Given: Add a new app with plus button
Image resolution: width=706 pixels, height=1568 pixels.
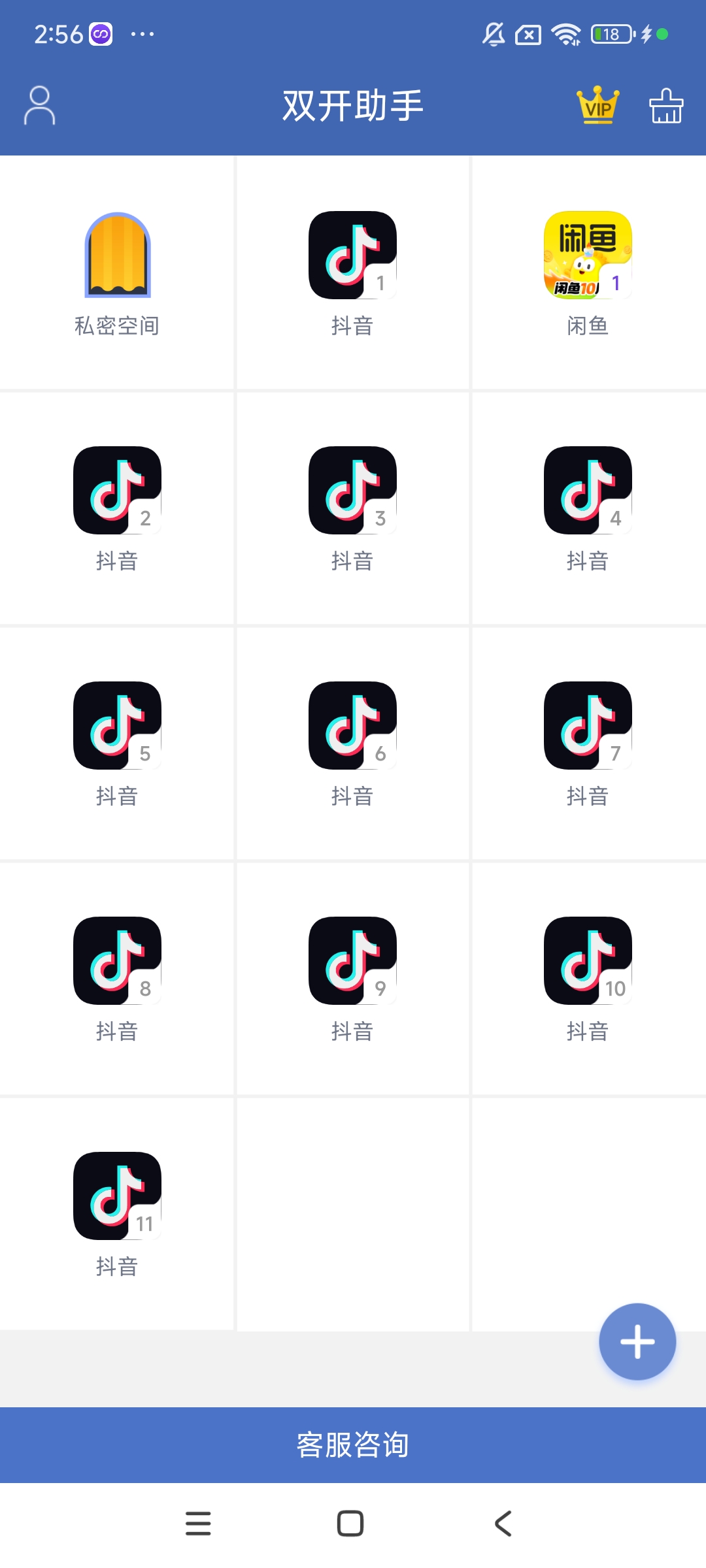Looking at the screenshot, I should 637,1341.
